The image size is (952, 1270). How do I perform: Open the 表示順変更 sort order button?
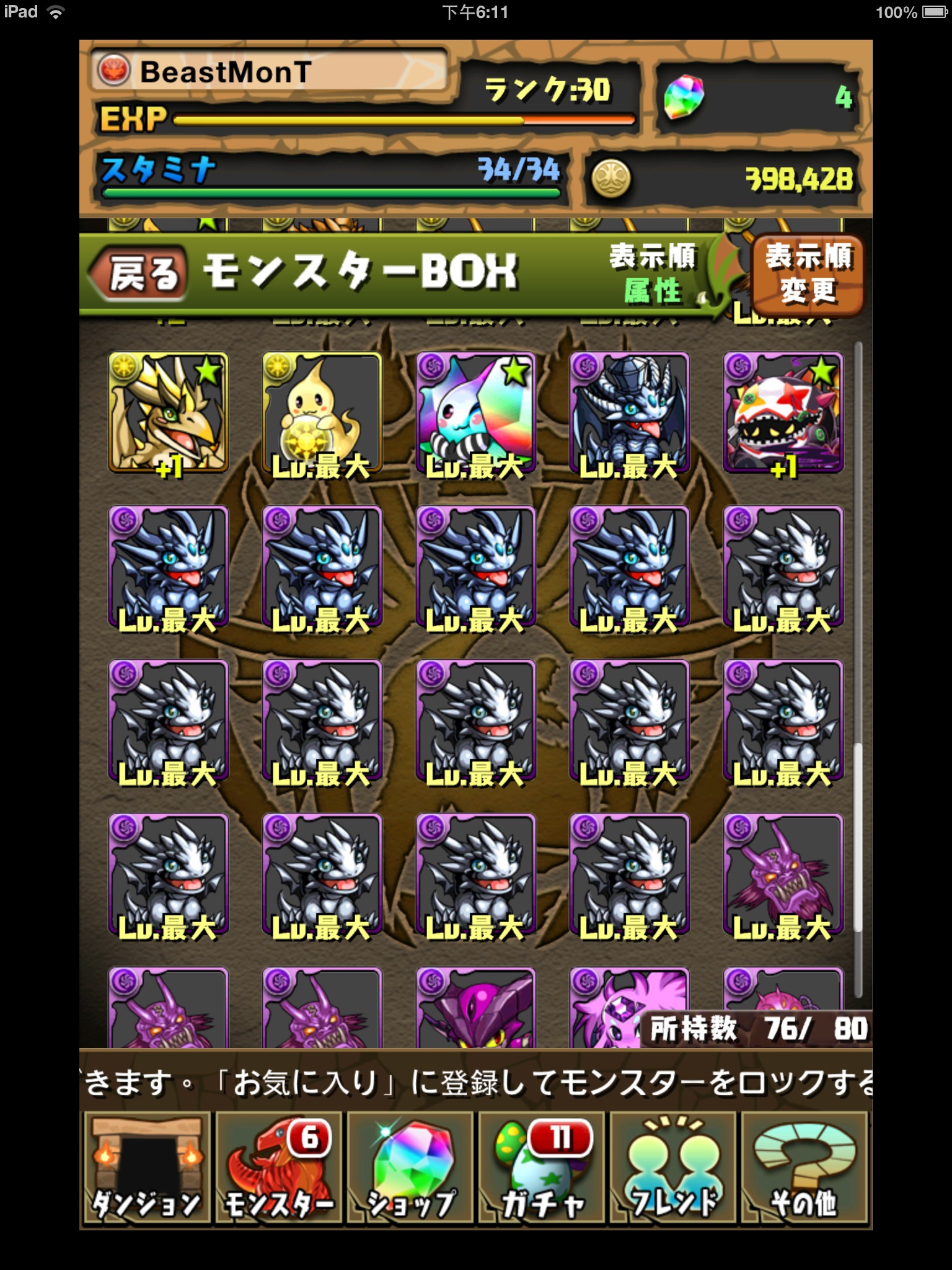pos(808,274)
